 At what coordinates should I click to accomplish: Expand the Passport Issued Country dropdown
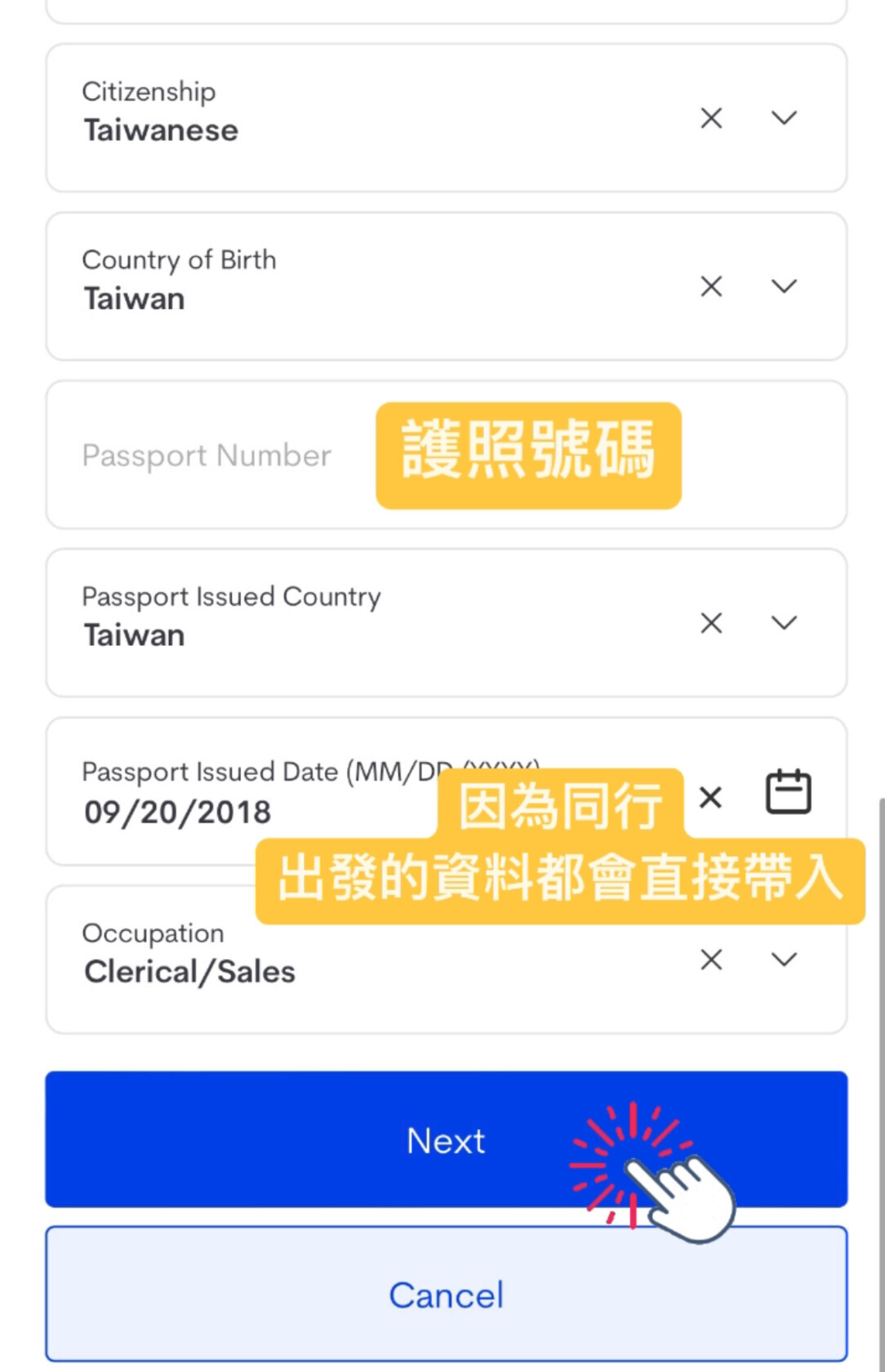[783, 623]
